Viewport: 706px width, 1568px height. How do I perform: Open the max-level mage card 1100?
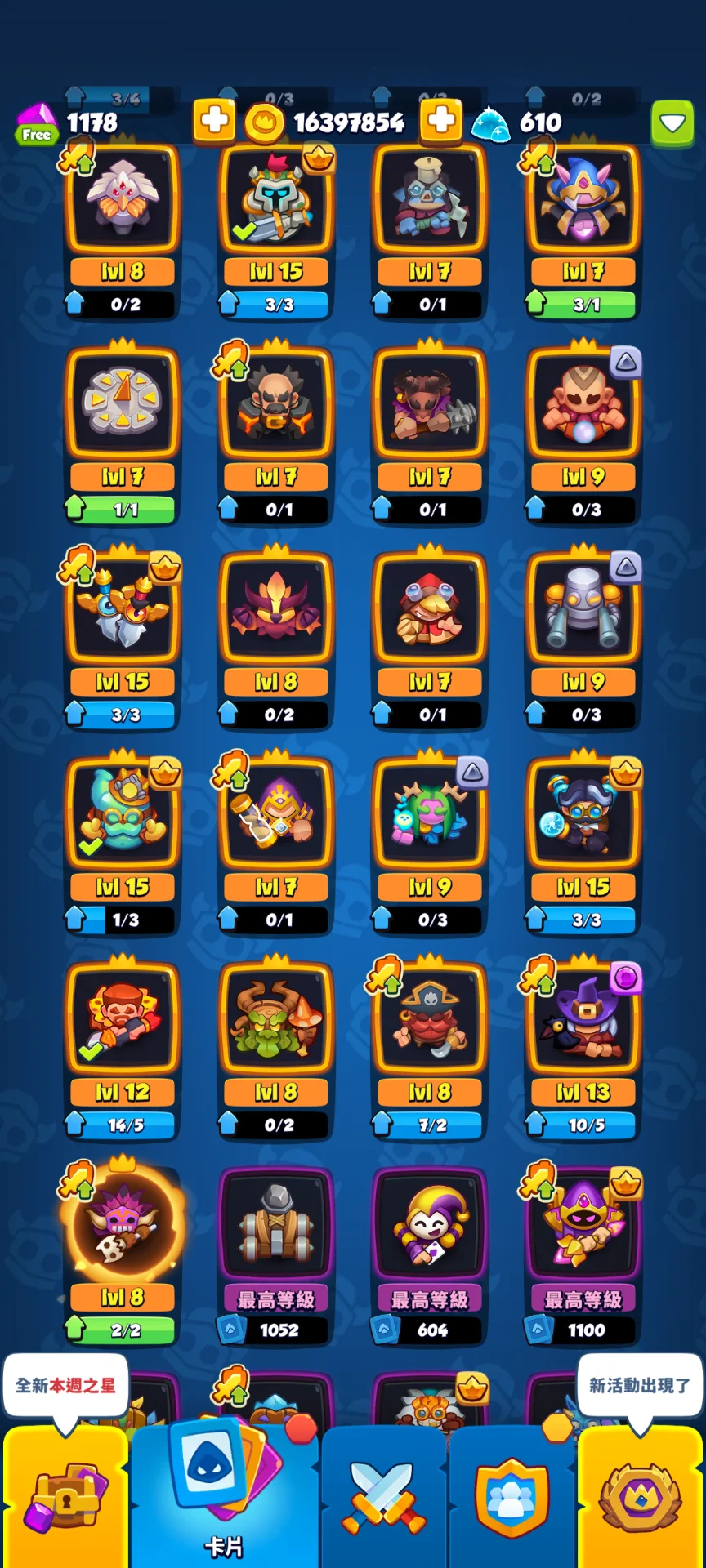(583, 1225)
